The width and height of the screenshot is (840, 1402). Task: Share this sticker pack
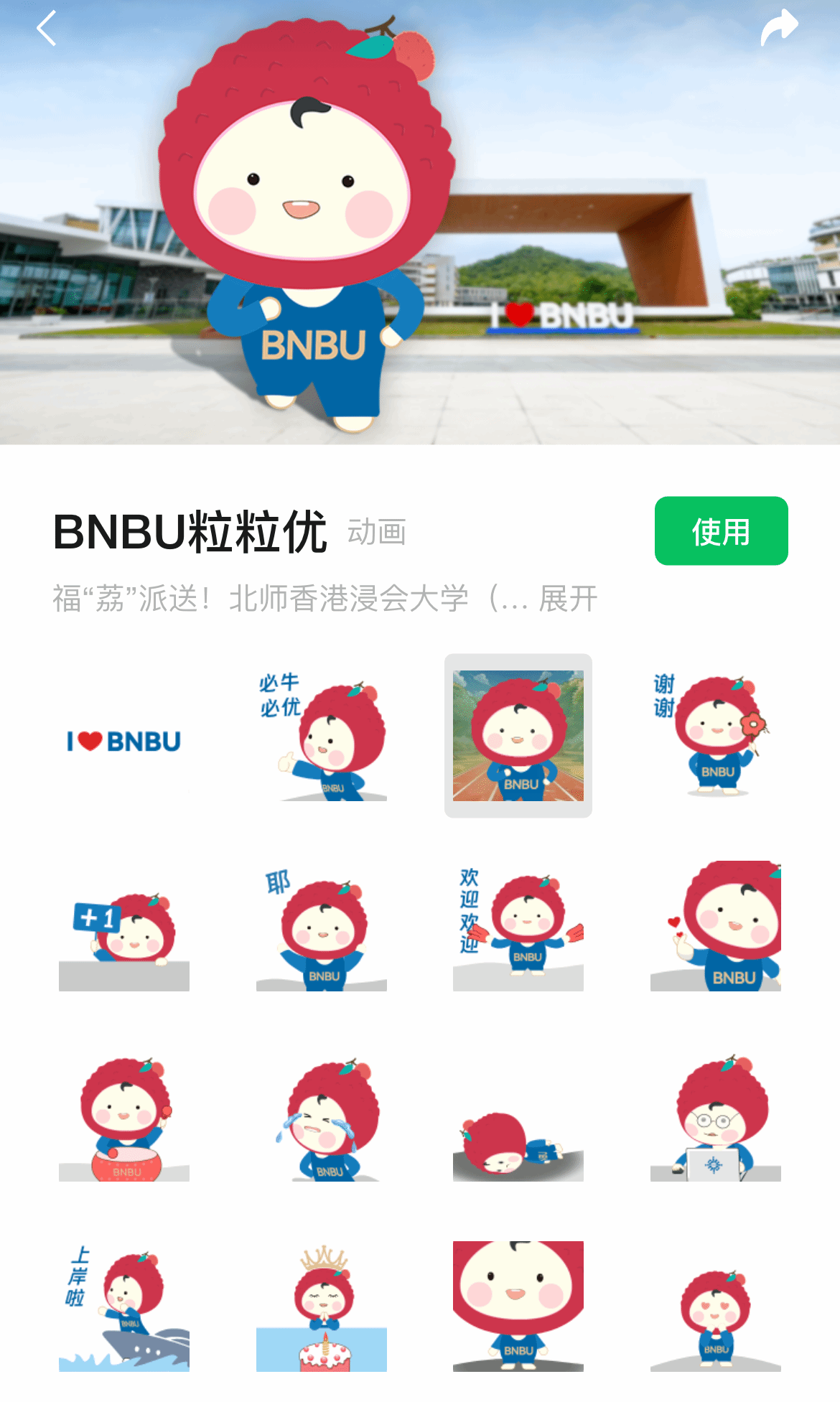point(779,27)
